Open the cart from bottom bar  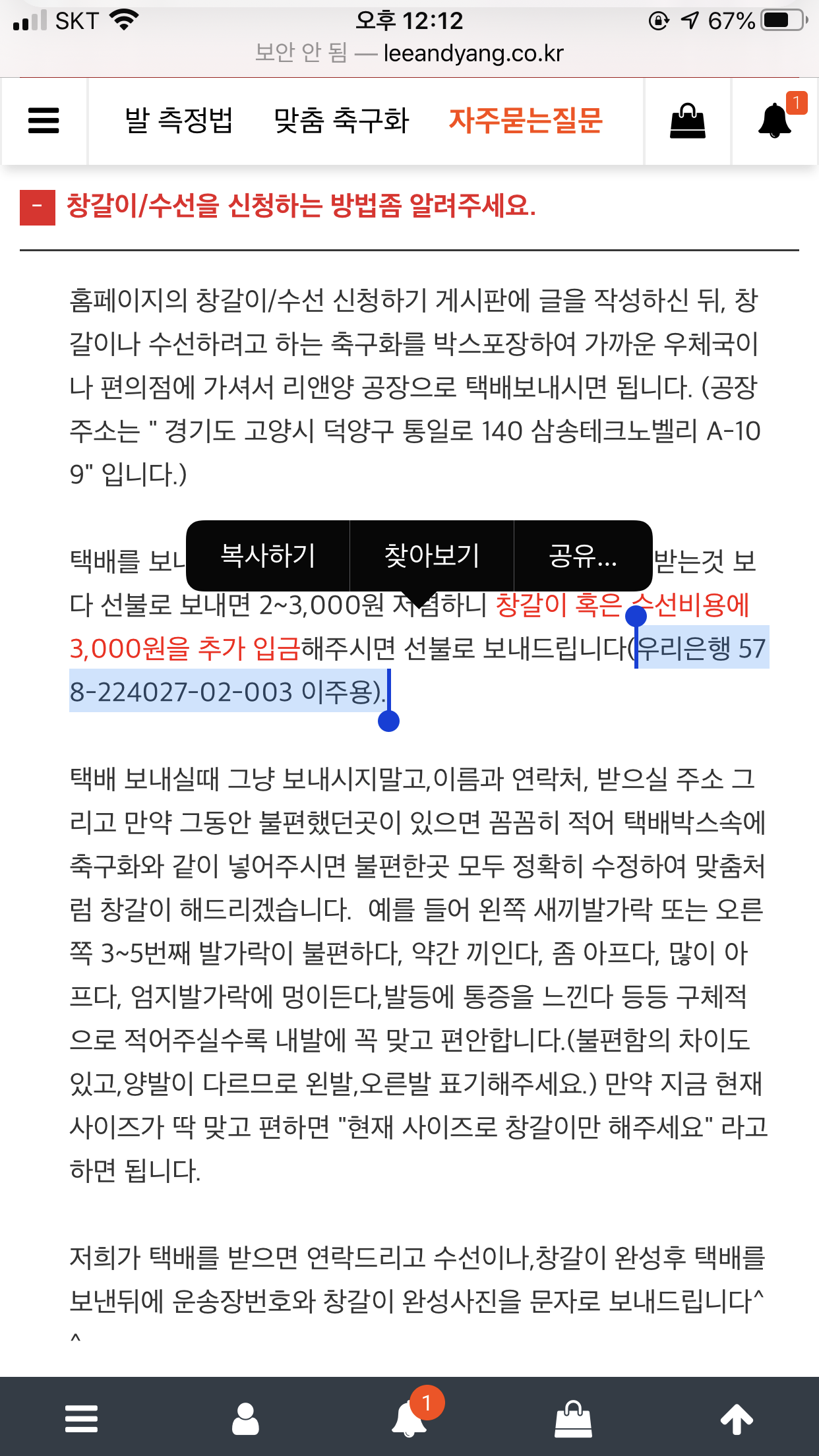[573, 1418]
